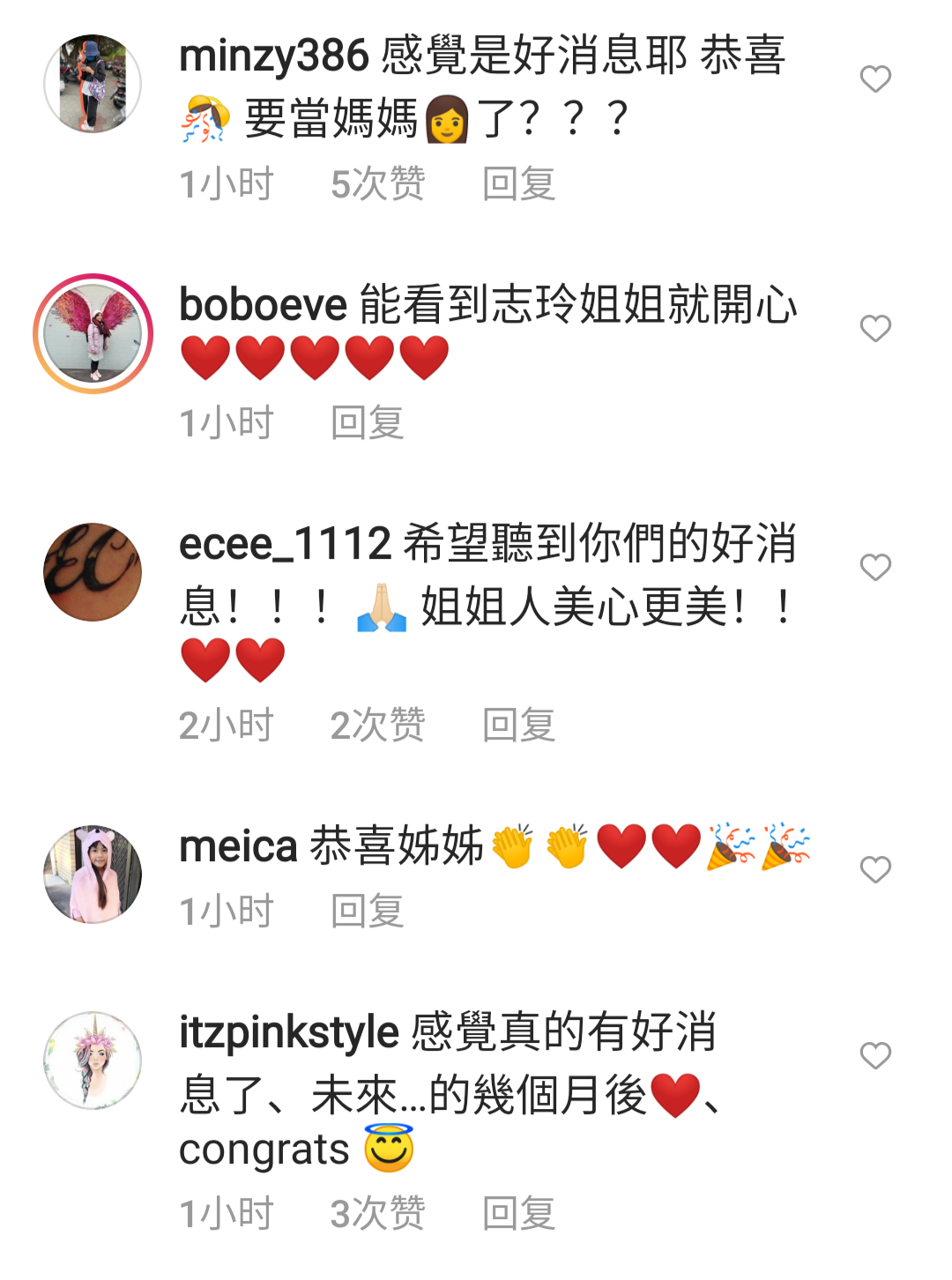The image size is (952, 1280).
Task: Open the boboeve username link
Action: click(x=263, y=305)
